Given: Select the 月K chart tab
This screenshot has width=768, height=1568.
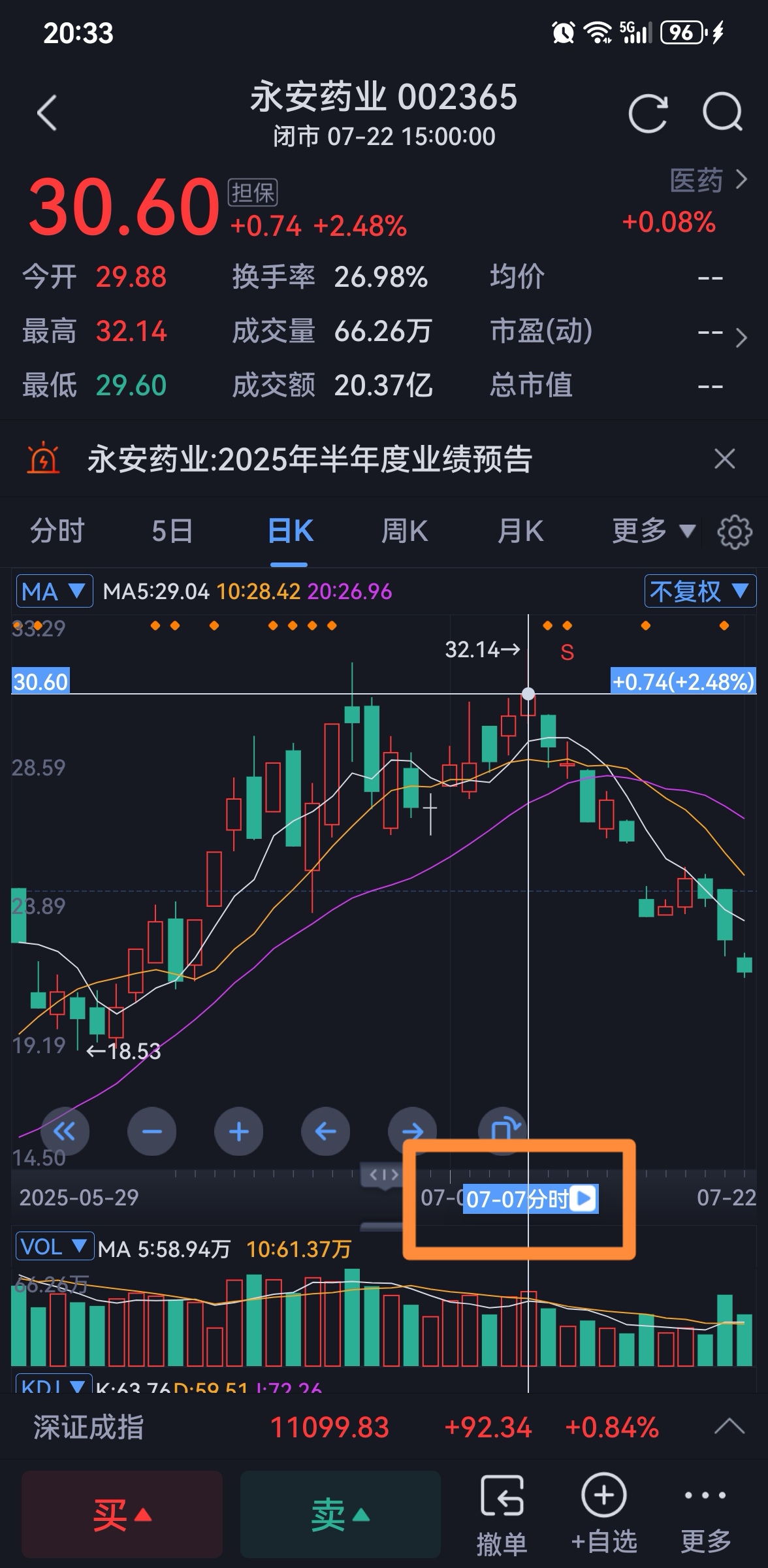Looking at the screenshot, I should [x=520, y=531].
